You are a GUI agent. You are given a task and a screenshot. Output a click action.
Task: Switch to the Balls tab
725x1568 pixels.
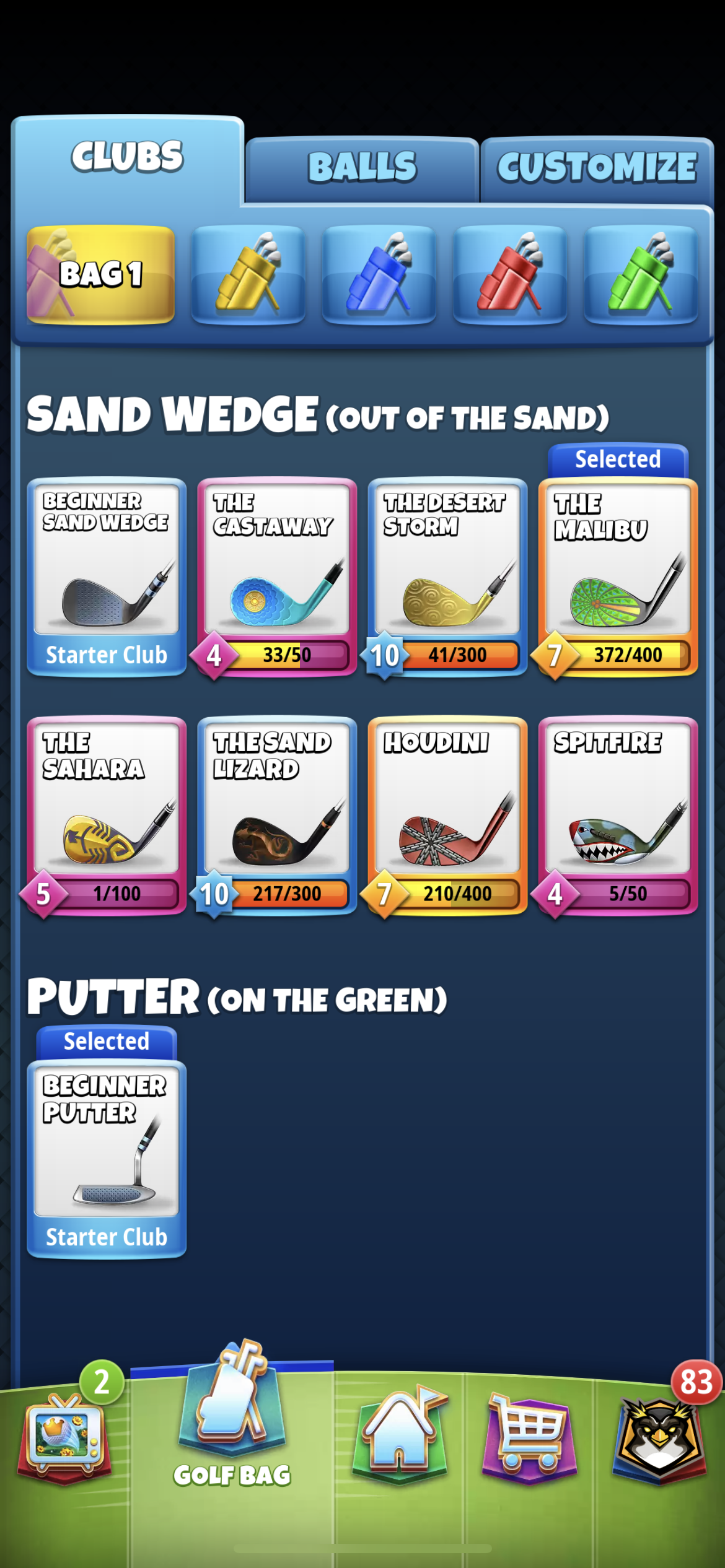(362, 168)
